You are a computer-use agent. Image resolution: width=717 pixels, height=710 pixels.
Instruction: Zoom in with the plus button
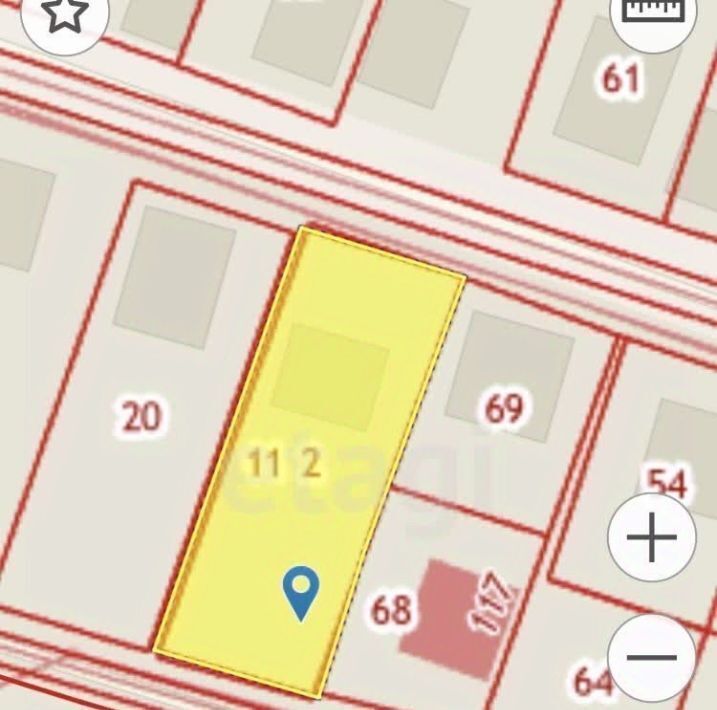coord(652,538)
